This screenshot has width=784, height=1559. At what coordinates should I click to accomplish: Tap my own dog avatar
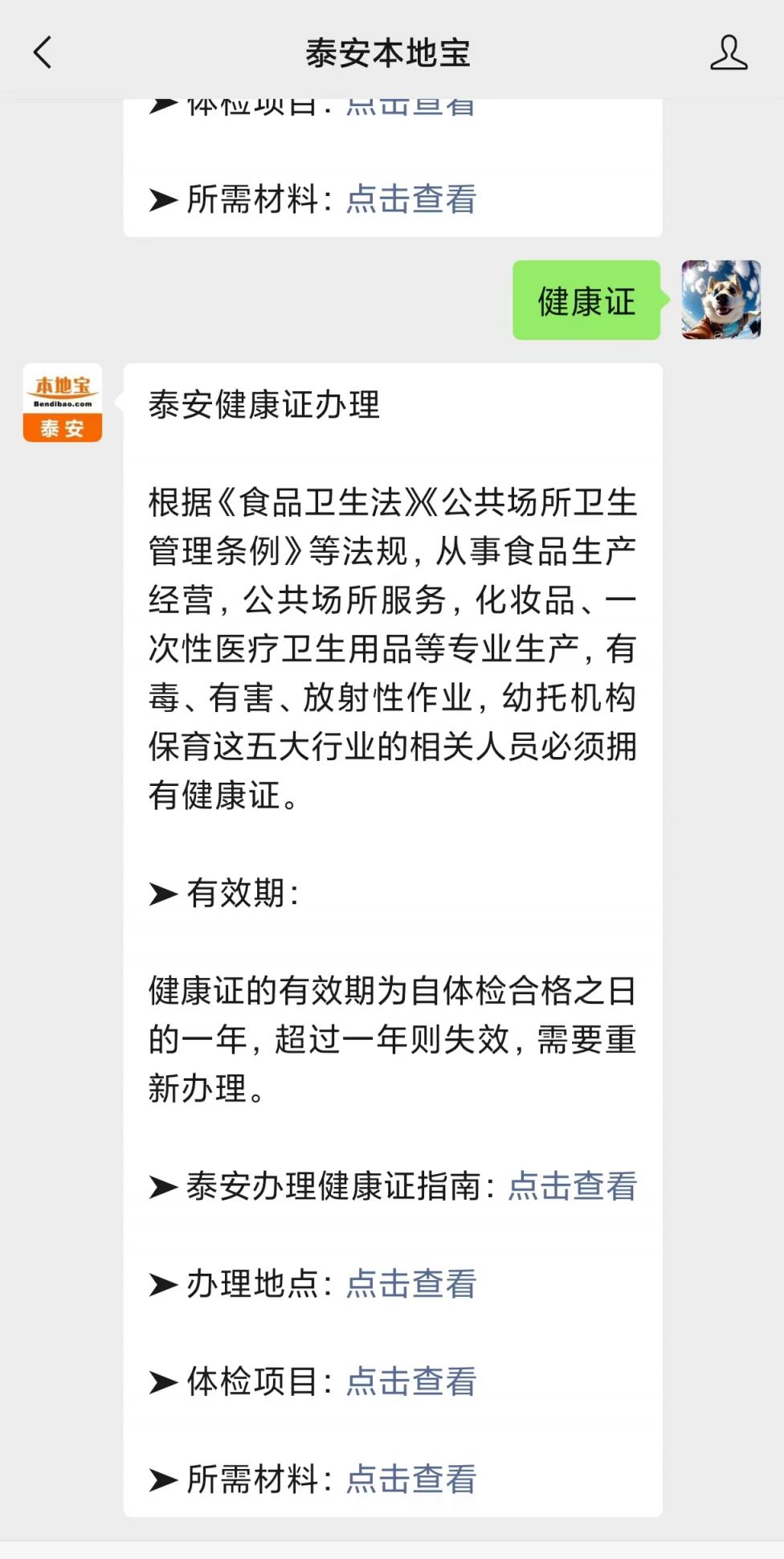[721, 300]
